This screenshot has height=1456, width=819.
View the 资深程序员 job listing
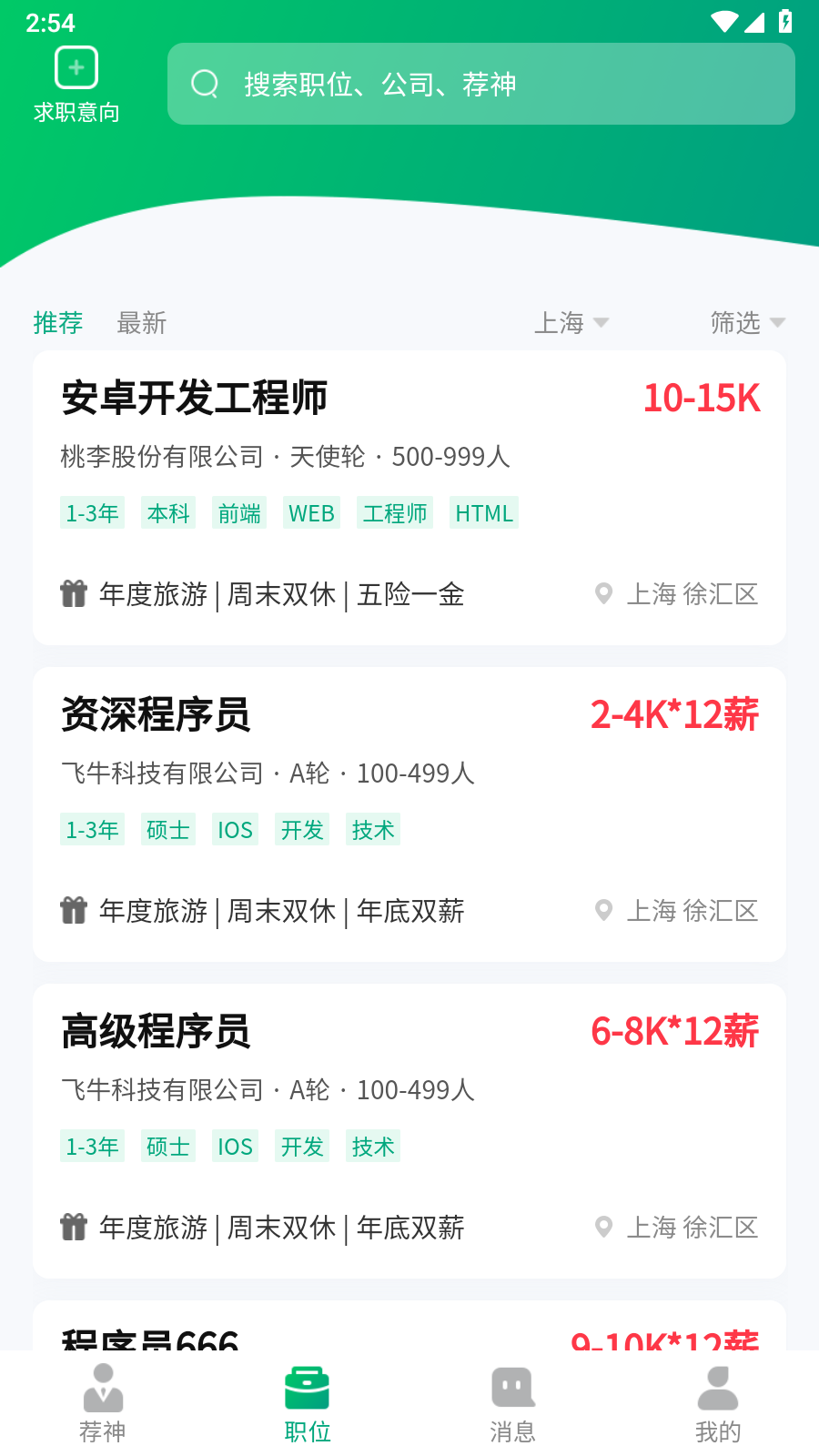[409, 814]
